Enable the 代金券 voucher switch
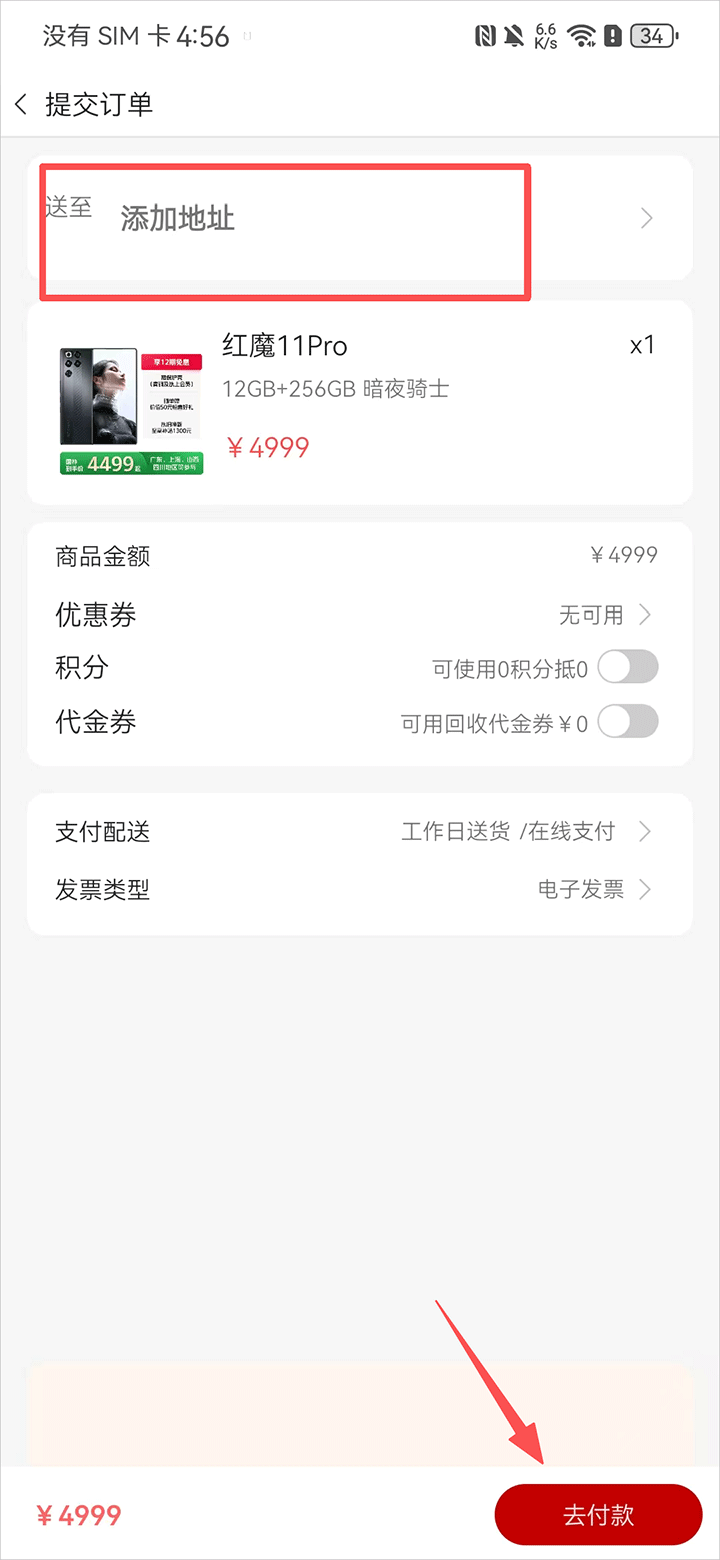The height and width of the screenshot is (1560, 720). click(628, 721)
